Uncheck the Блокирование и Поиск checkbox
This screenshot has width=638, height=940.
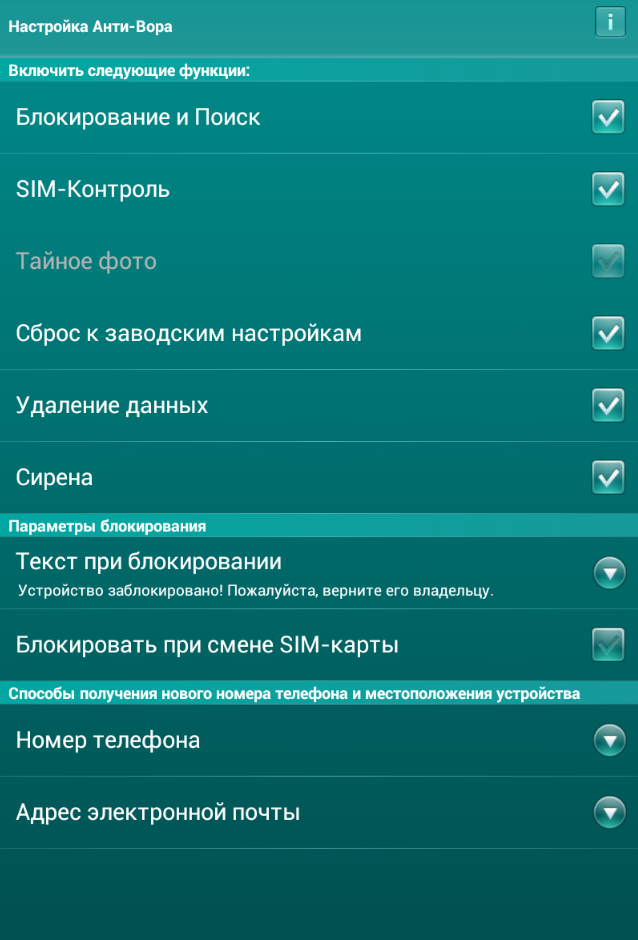608,118
